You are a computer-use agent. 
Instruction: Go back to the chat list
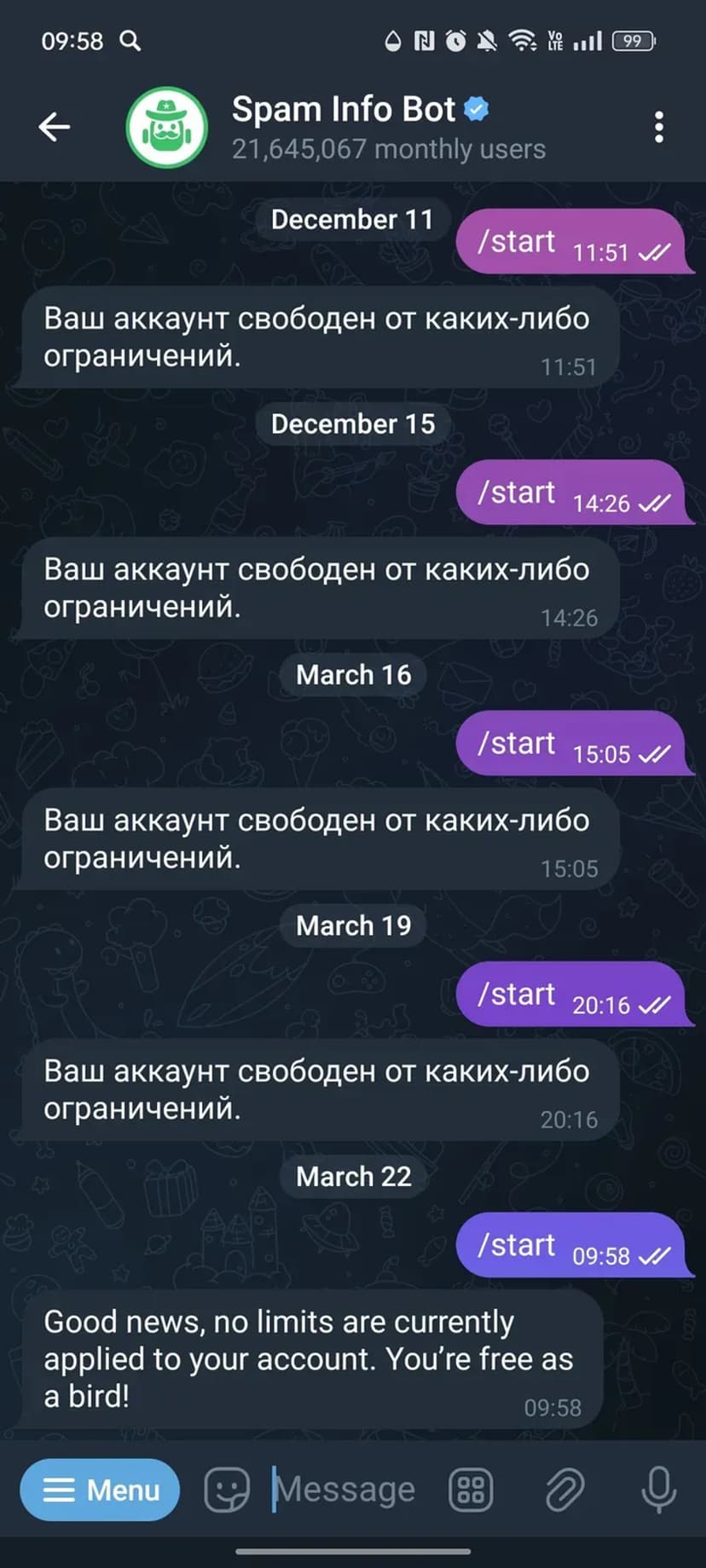click(x=55, y=127)
